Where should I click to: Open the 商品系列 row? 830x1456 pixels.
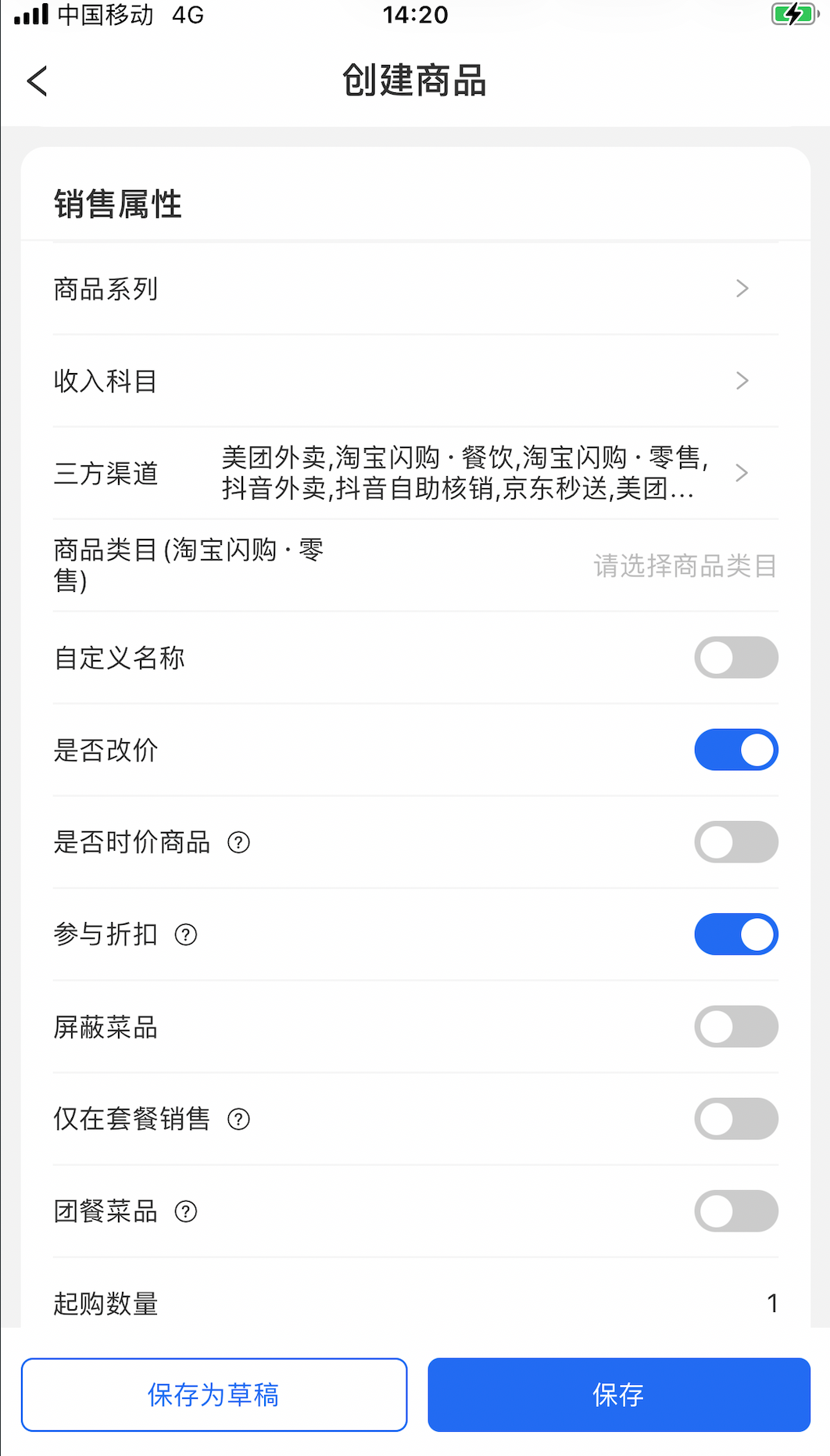tap(415, 289)
